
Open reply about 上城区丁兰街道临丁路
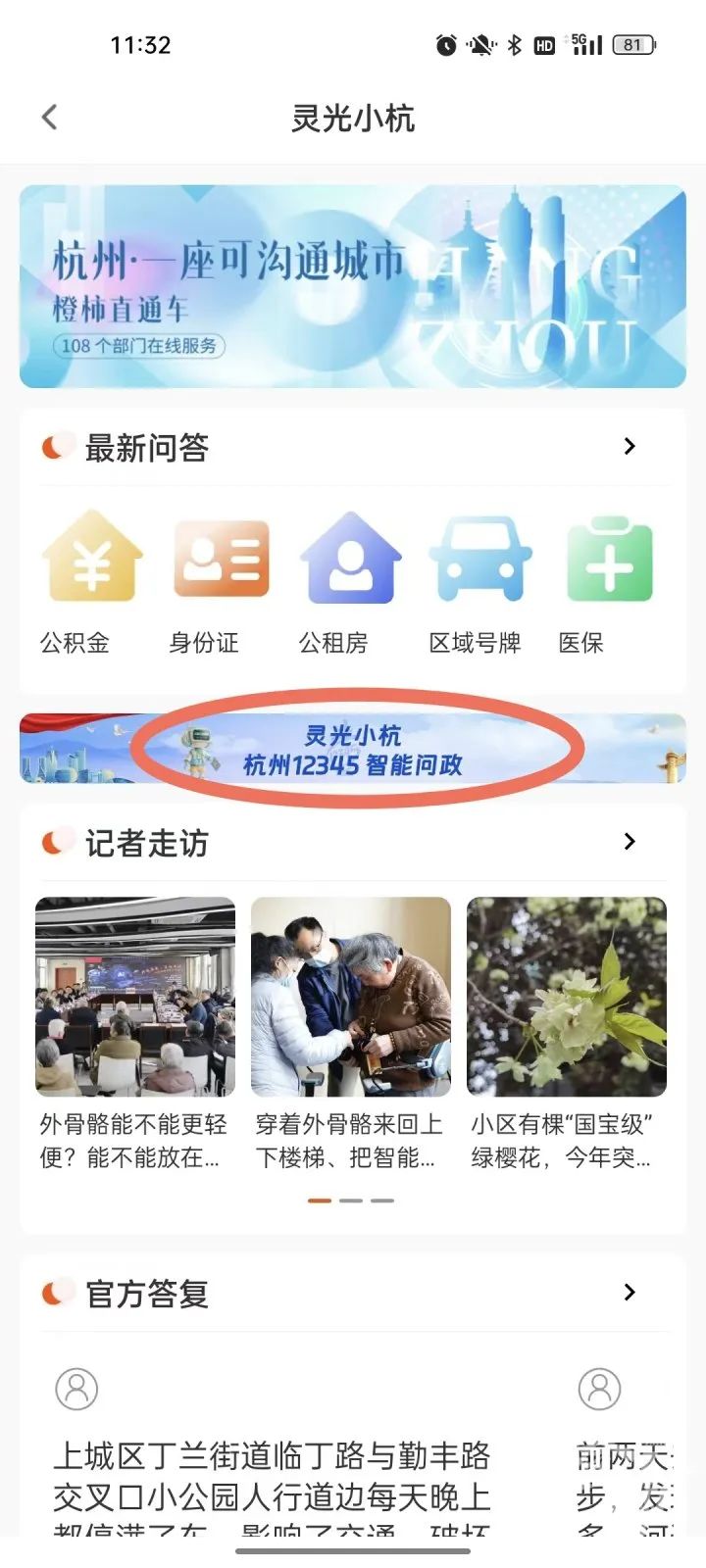coord(275,1475)
